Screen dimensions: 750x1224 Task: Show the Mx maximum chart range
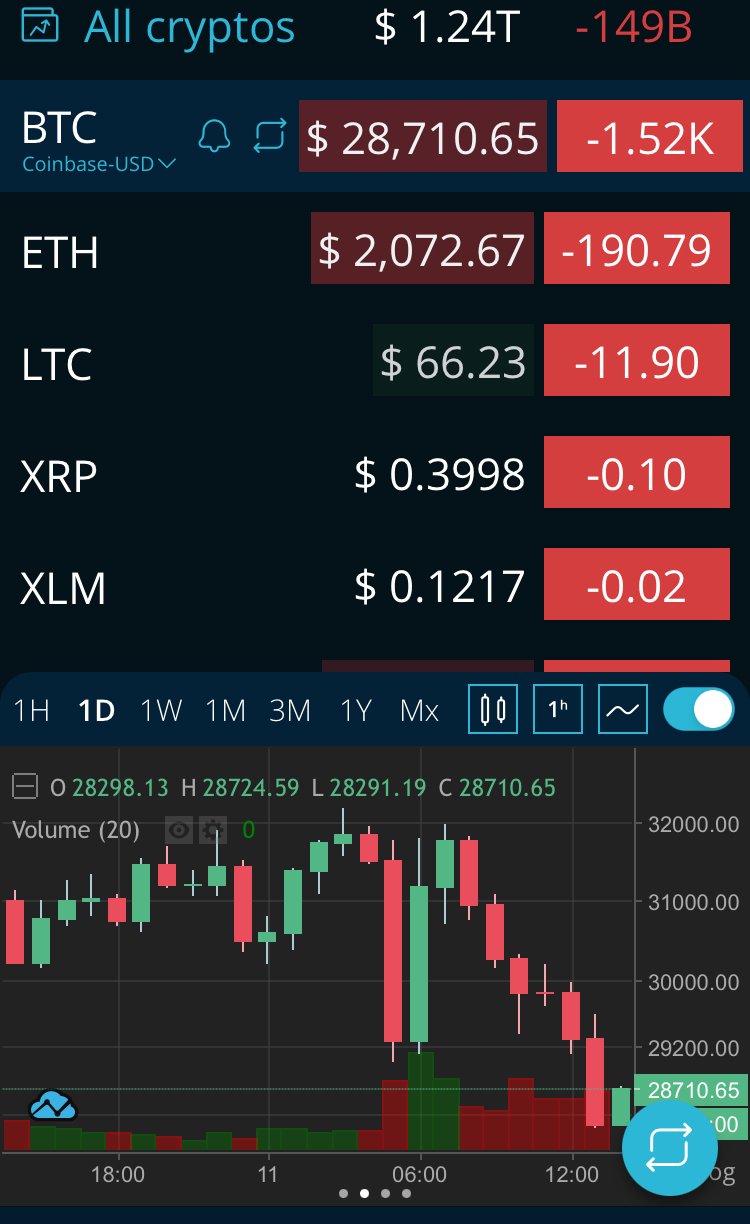click(419, 710)
